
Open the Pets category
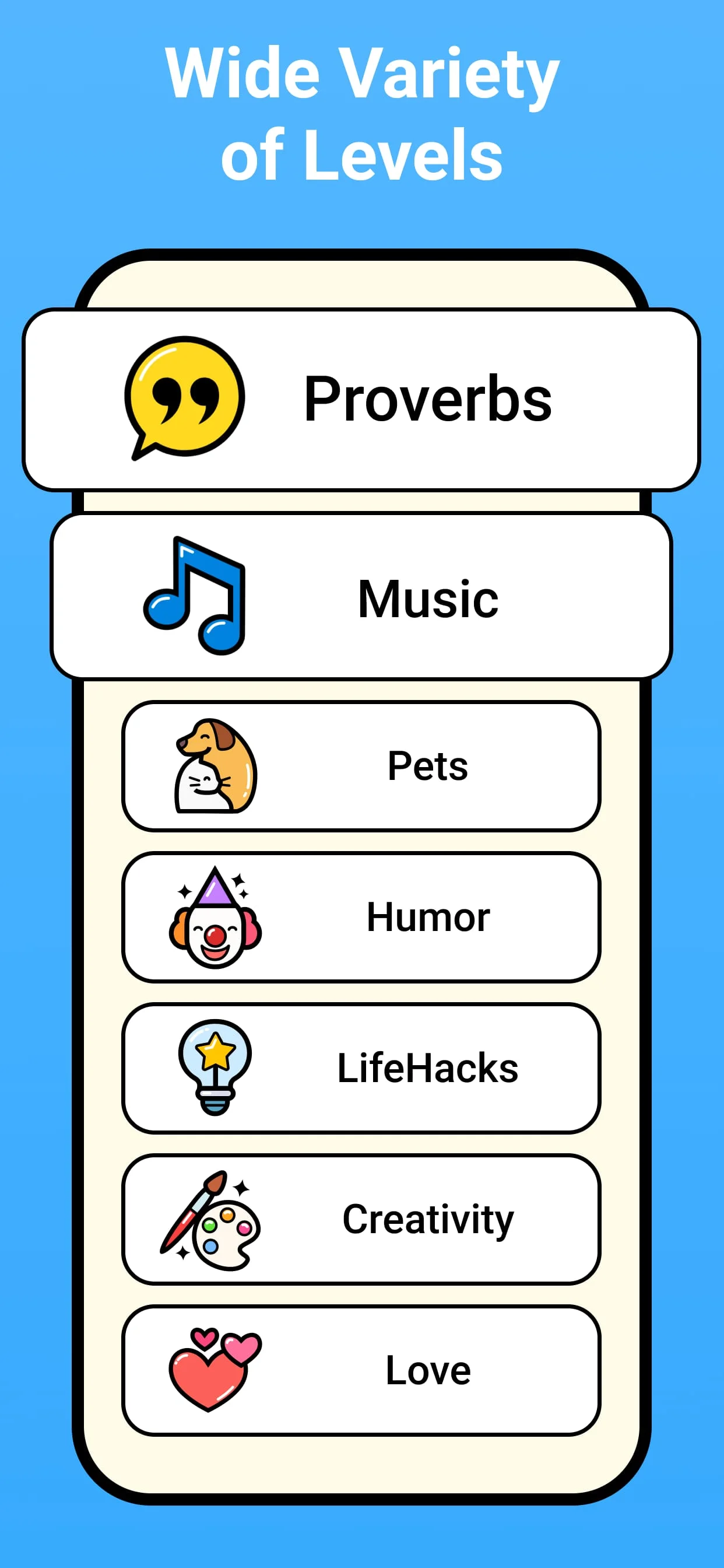362,766
